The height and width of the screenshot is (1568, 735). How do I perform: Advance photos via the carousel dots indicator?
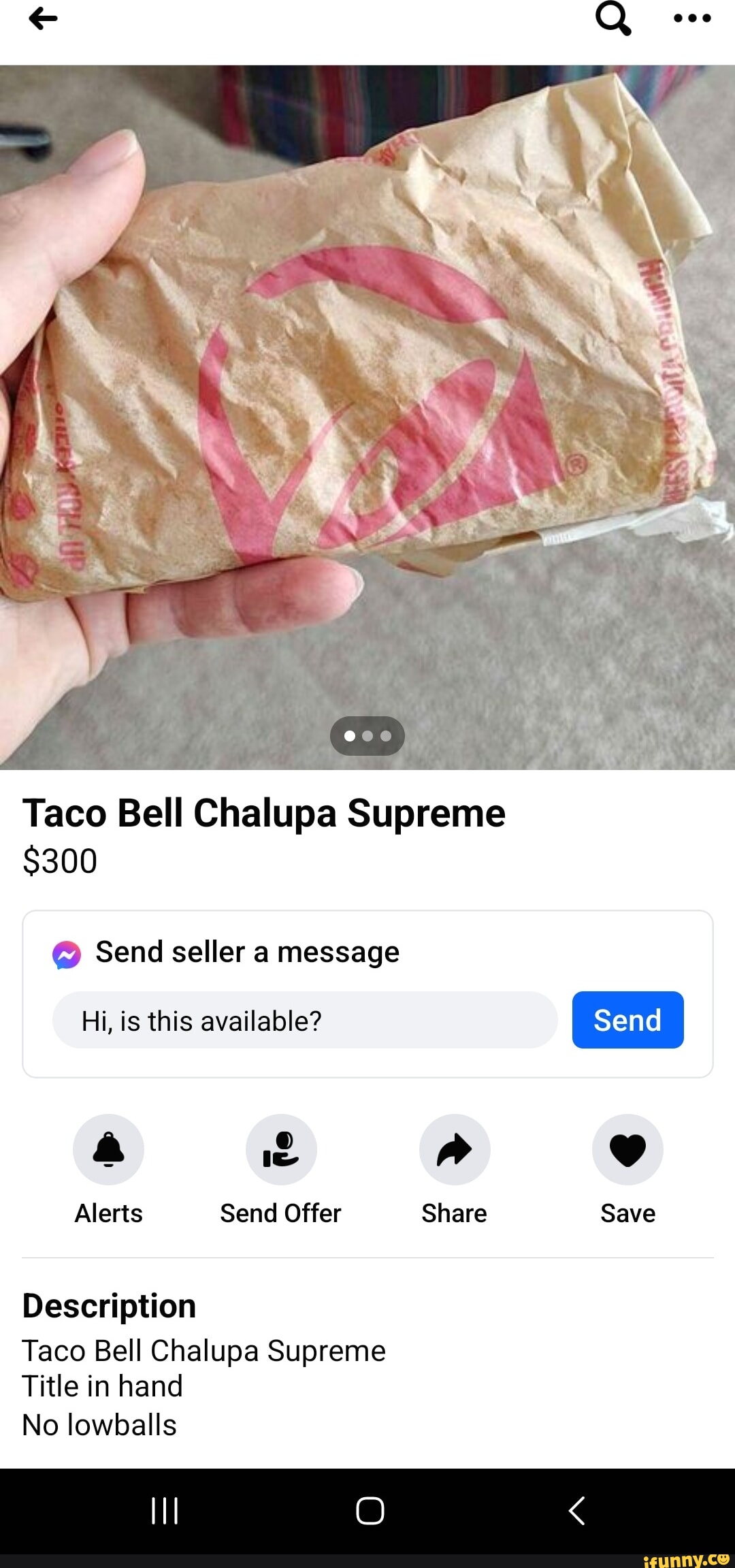click(x=368, y=735)
